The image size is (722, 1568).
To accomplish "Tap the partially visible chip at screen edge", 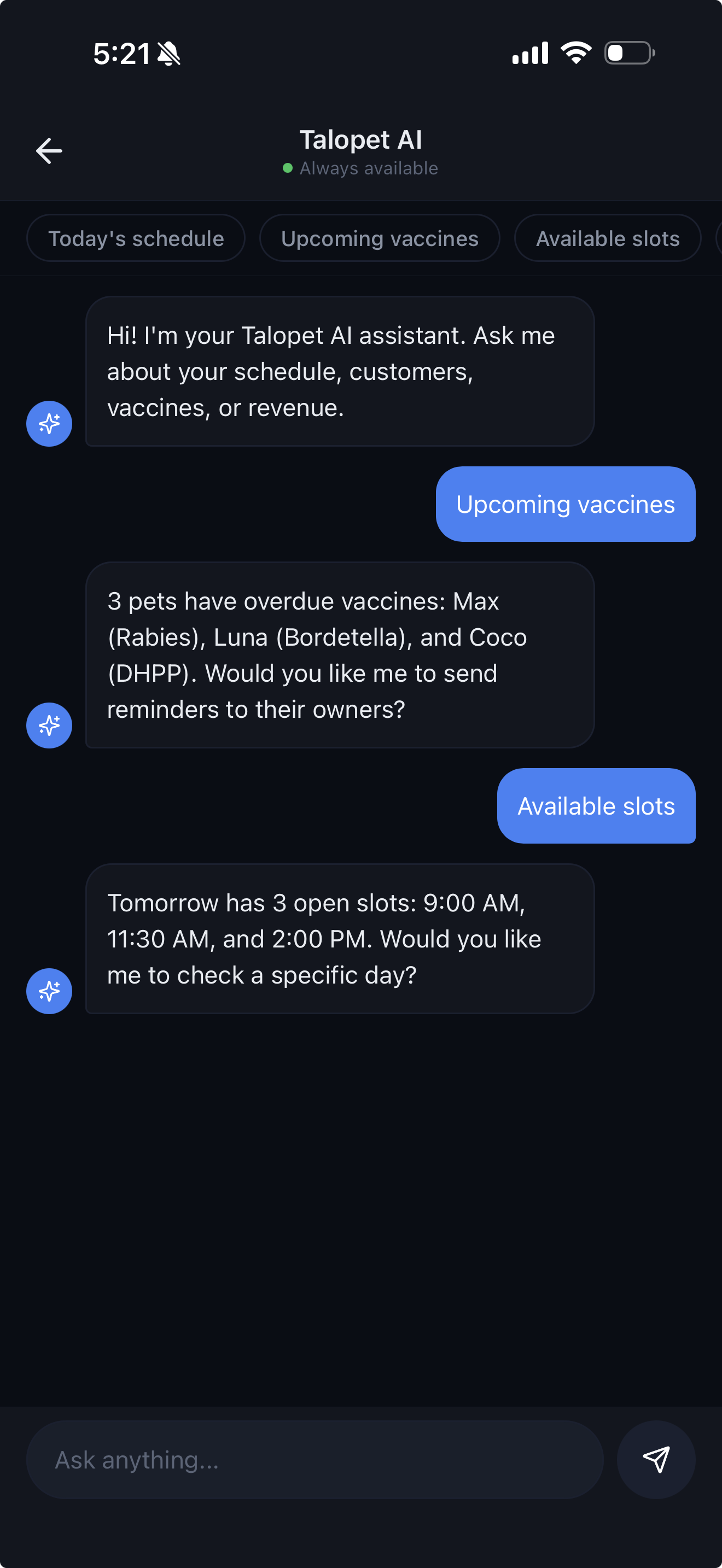I will [x=718, y=238].
